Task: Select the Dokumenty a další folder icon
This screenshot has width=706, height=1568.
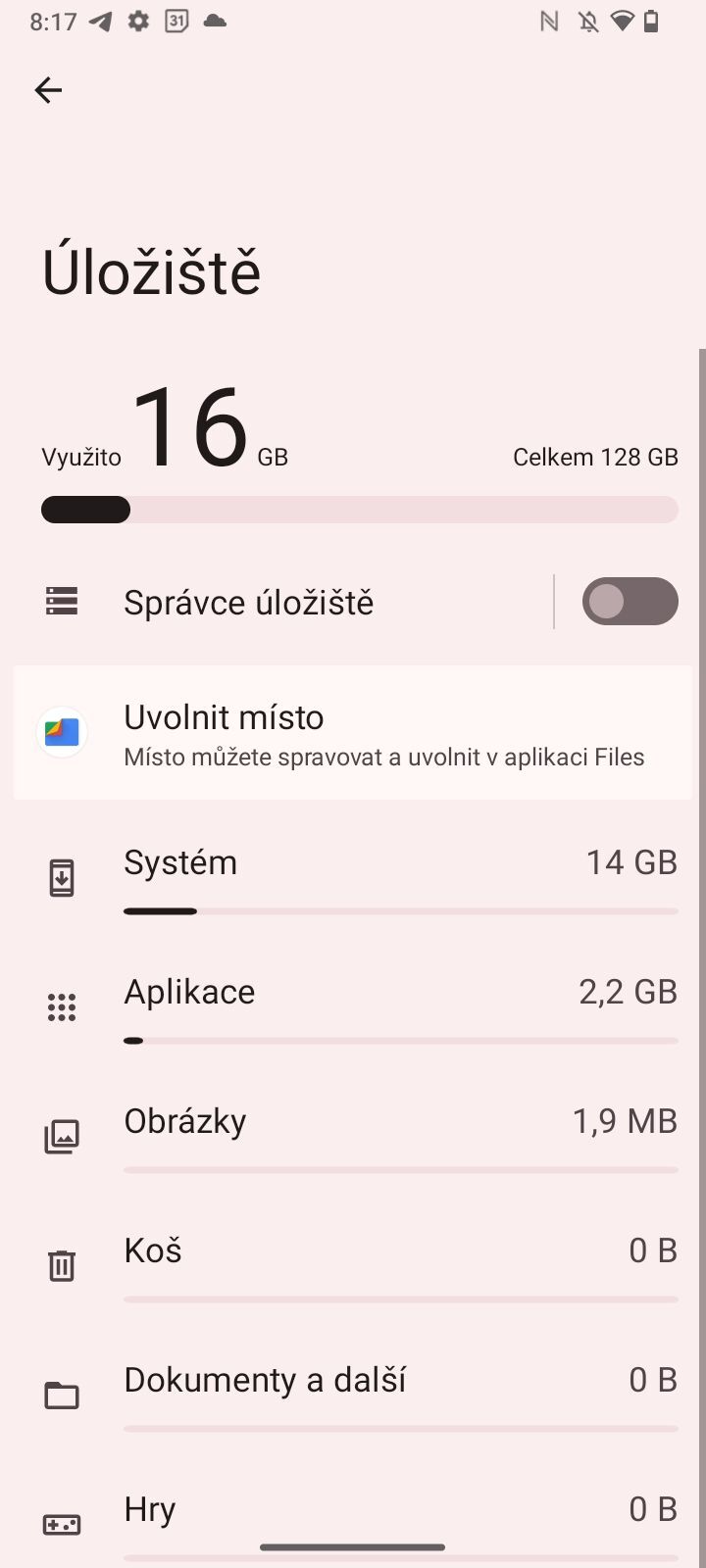Action: pos(62,1395)
